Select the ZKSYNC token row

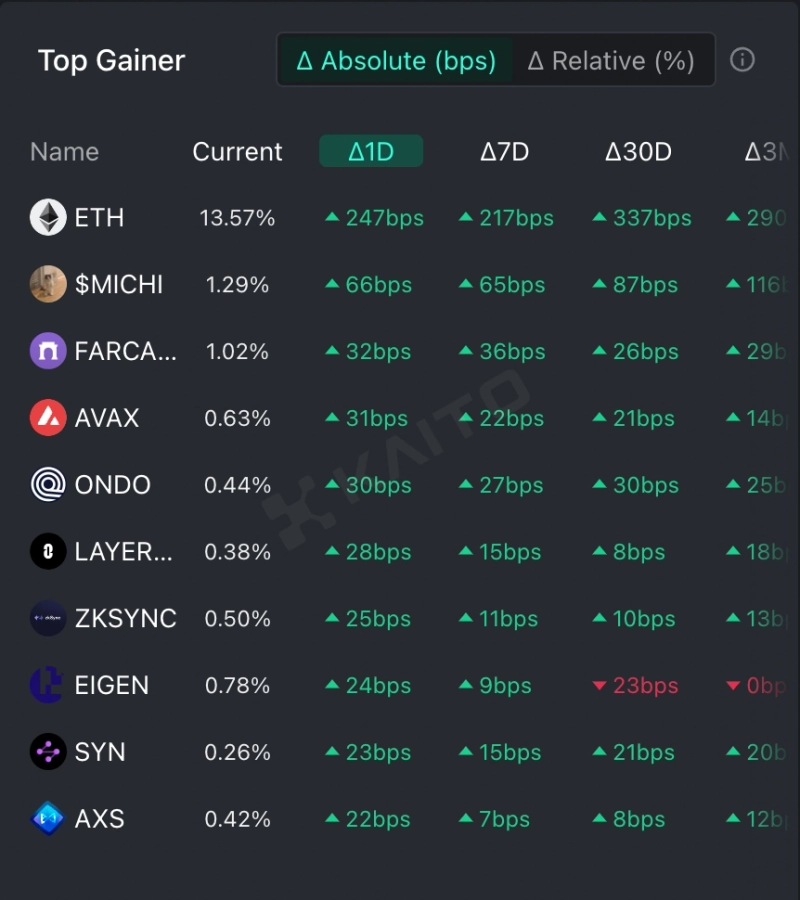coord(125,619)
